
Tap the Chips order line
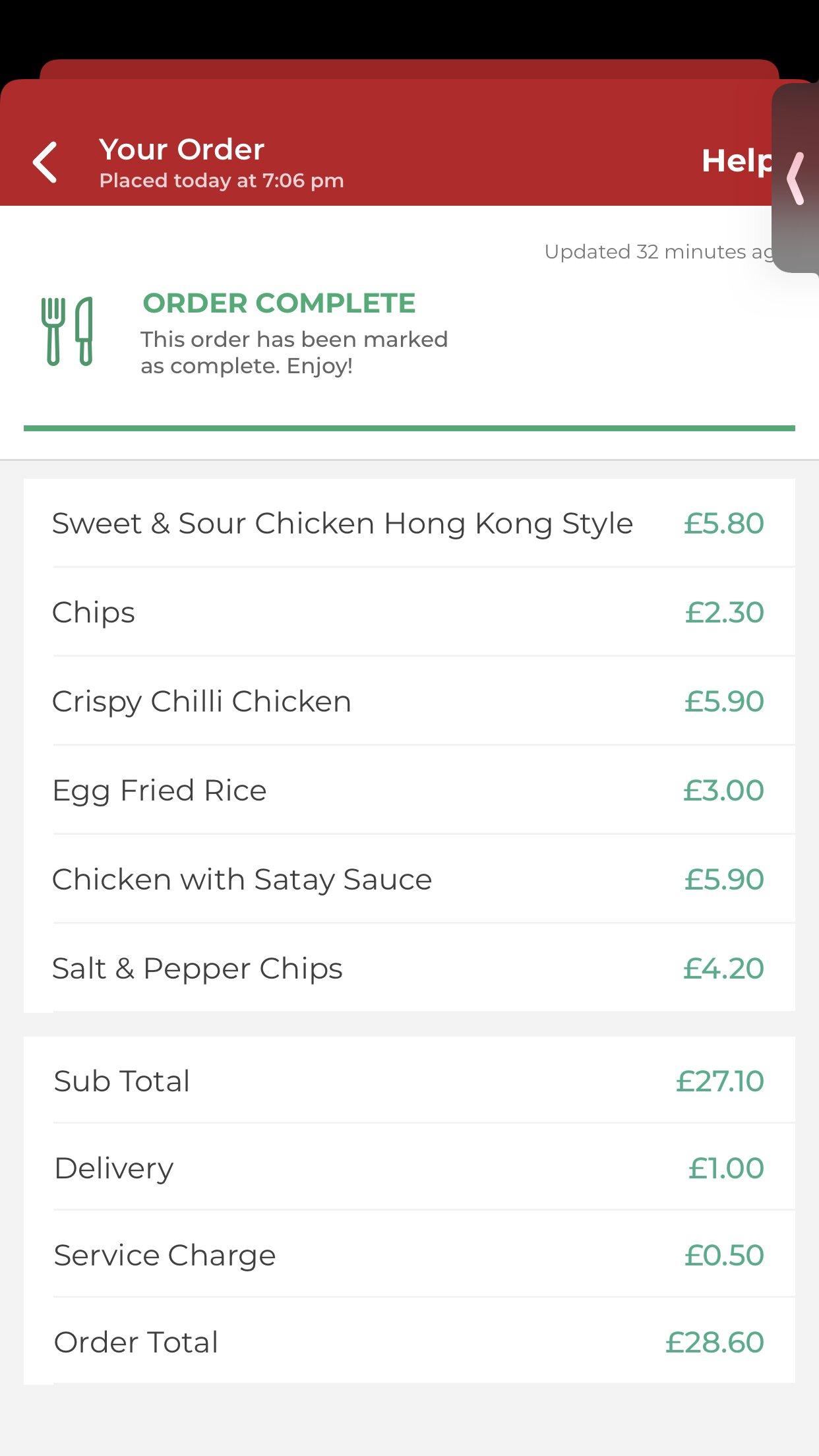click(x=94, y=612)
